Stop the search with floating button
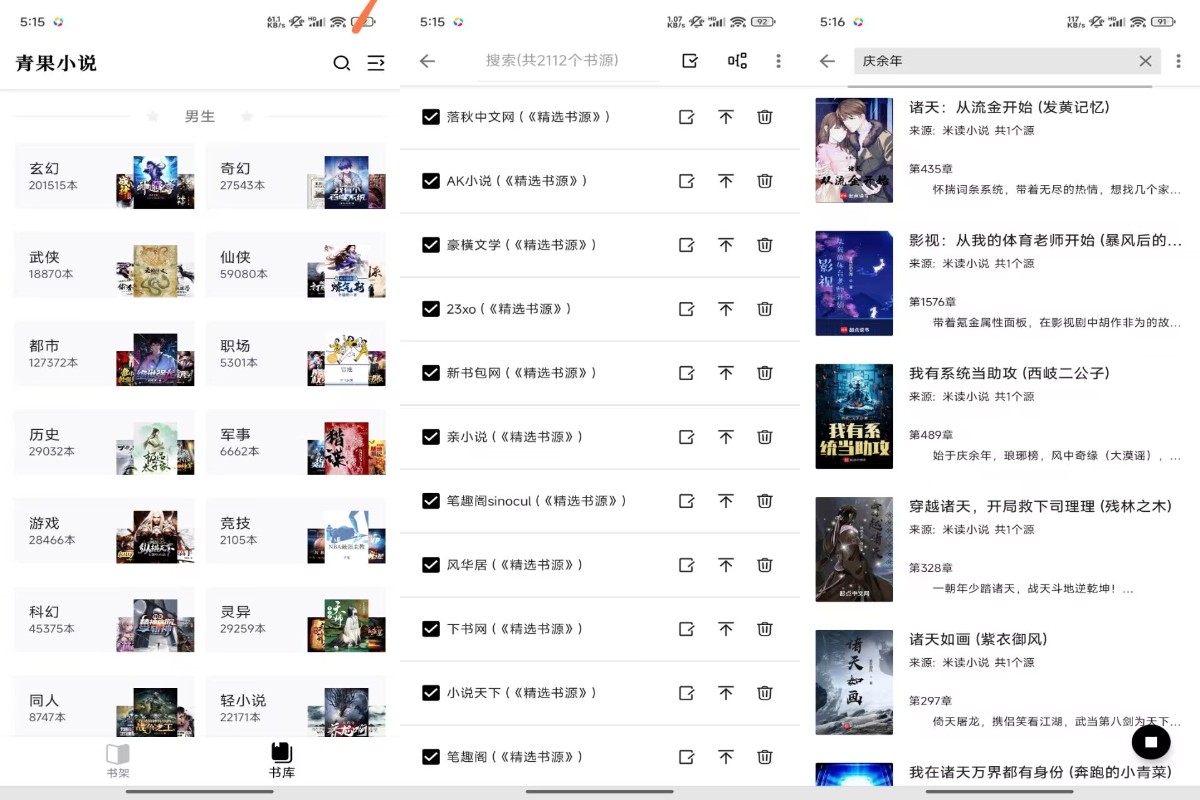Screen dimensions: 1200x800 [1151, 741]
